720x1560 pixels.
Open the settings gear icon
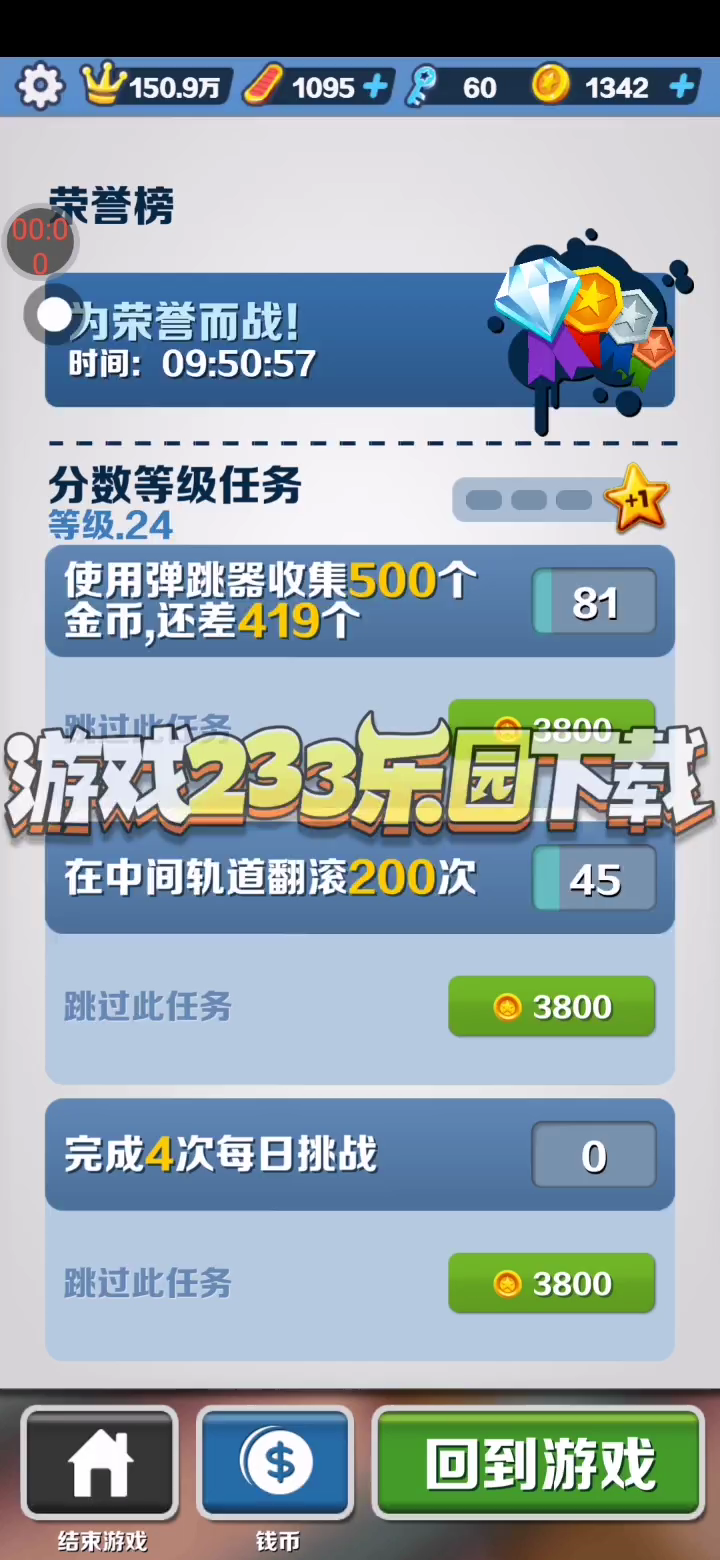coord(40,87)
